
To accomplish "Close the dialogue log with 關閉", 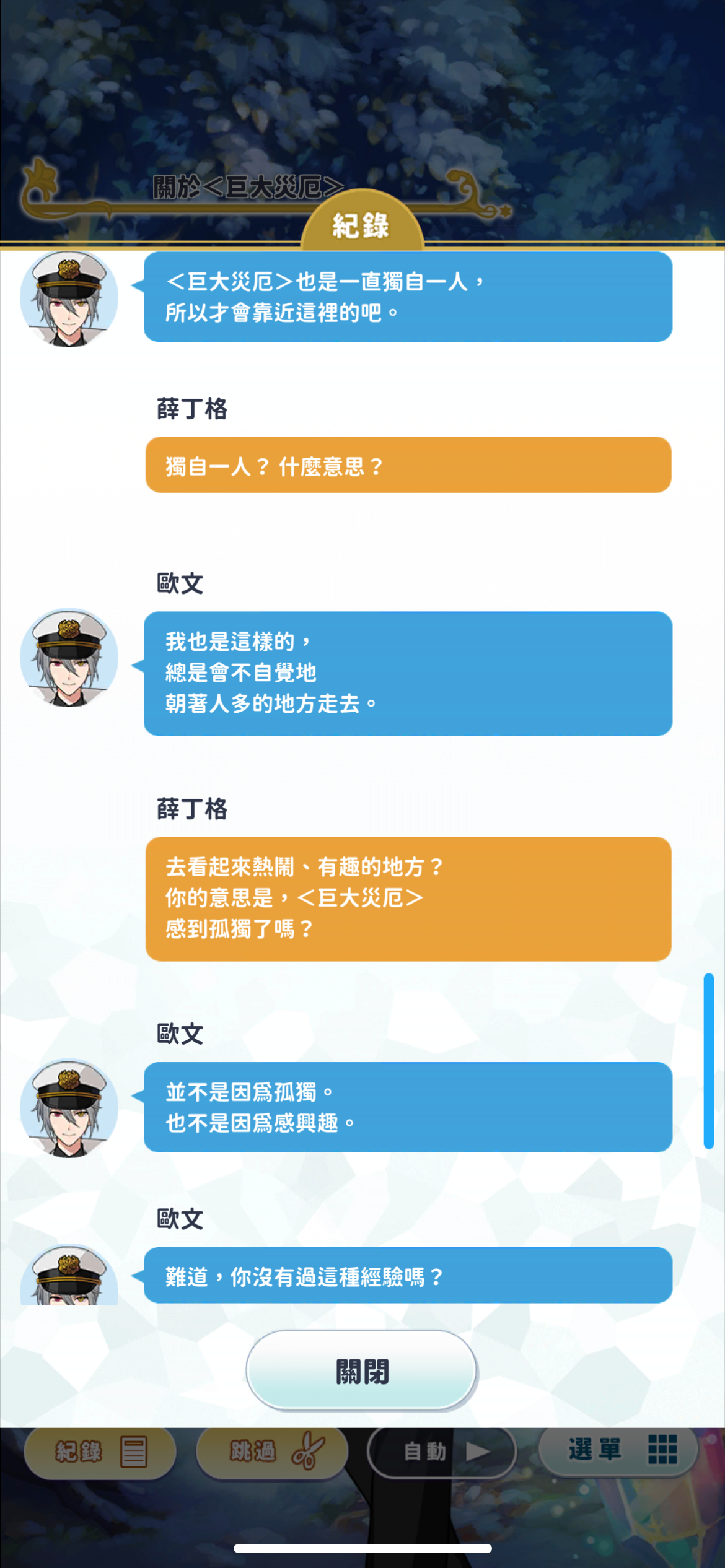I will 361,1370.
